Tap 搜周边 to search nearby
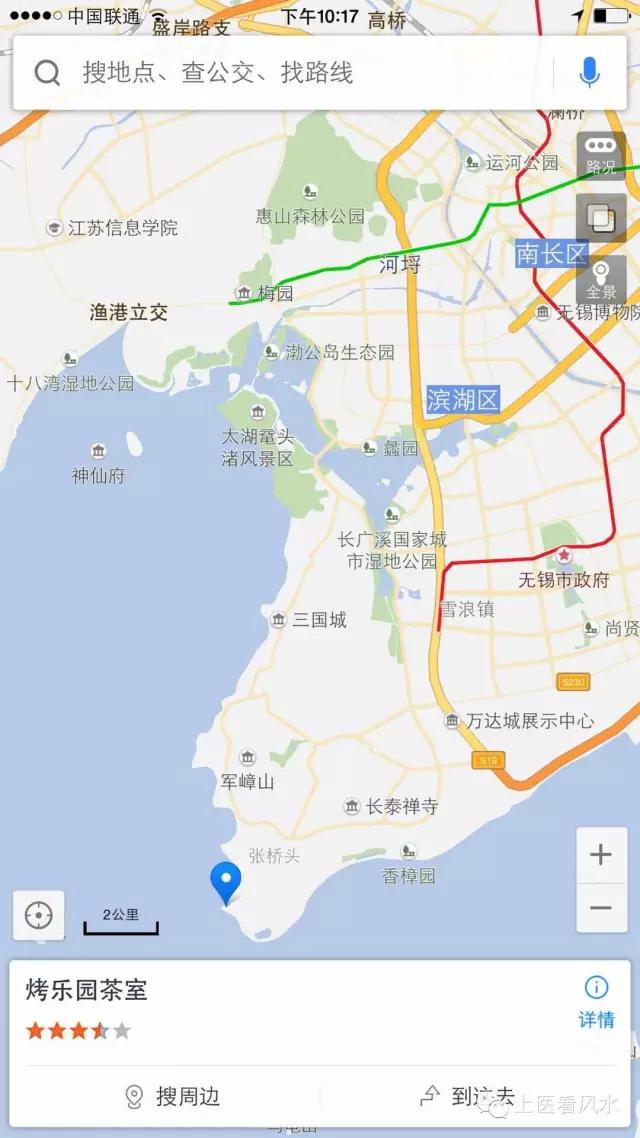Image resolution: width=640 pixels, height=1138 pixels. 172,1097
